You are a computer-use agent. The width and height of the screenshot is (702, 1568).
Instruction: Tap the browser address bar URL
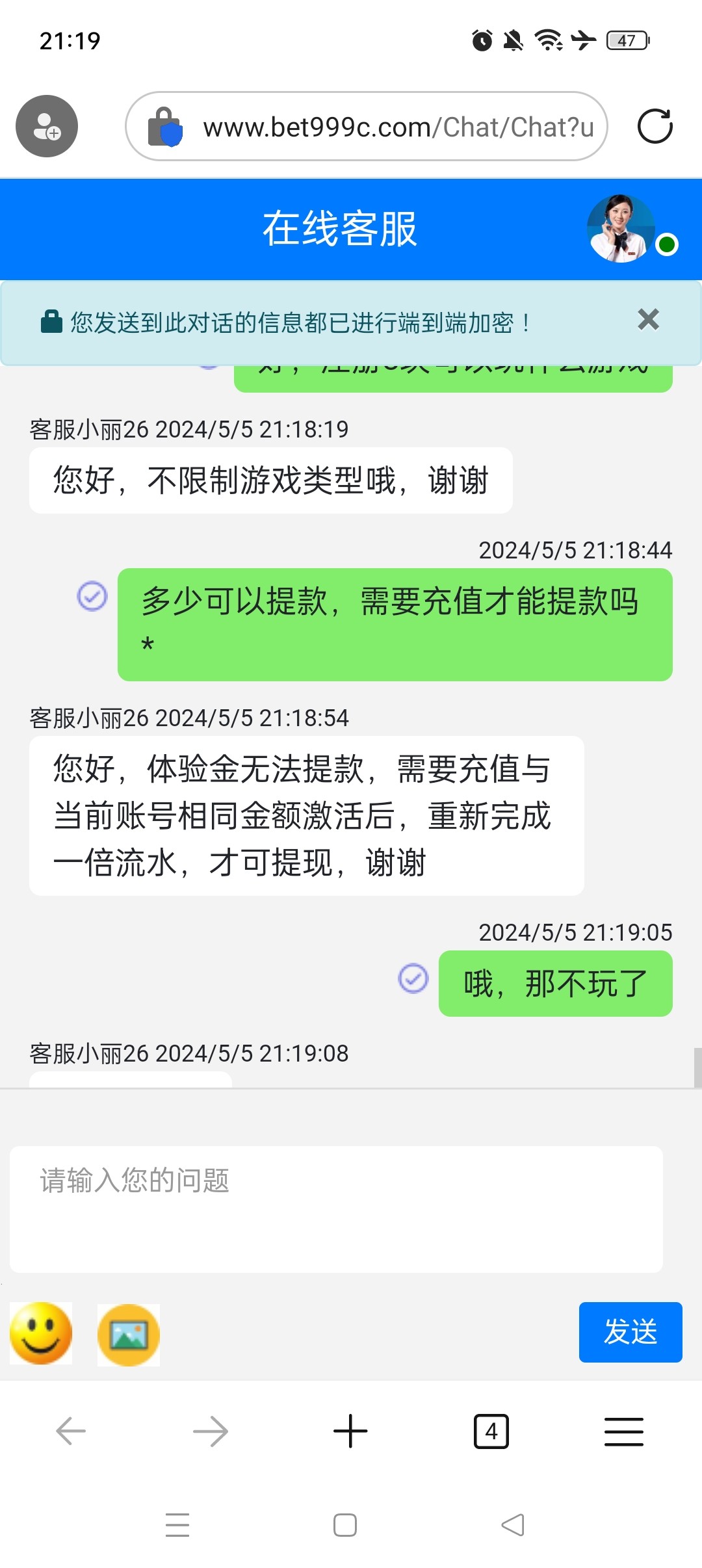coord(398,127)
